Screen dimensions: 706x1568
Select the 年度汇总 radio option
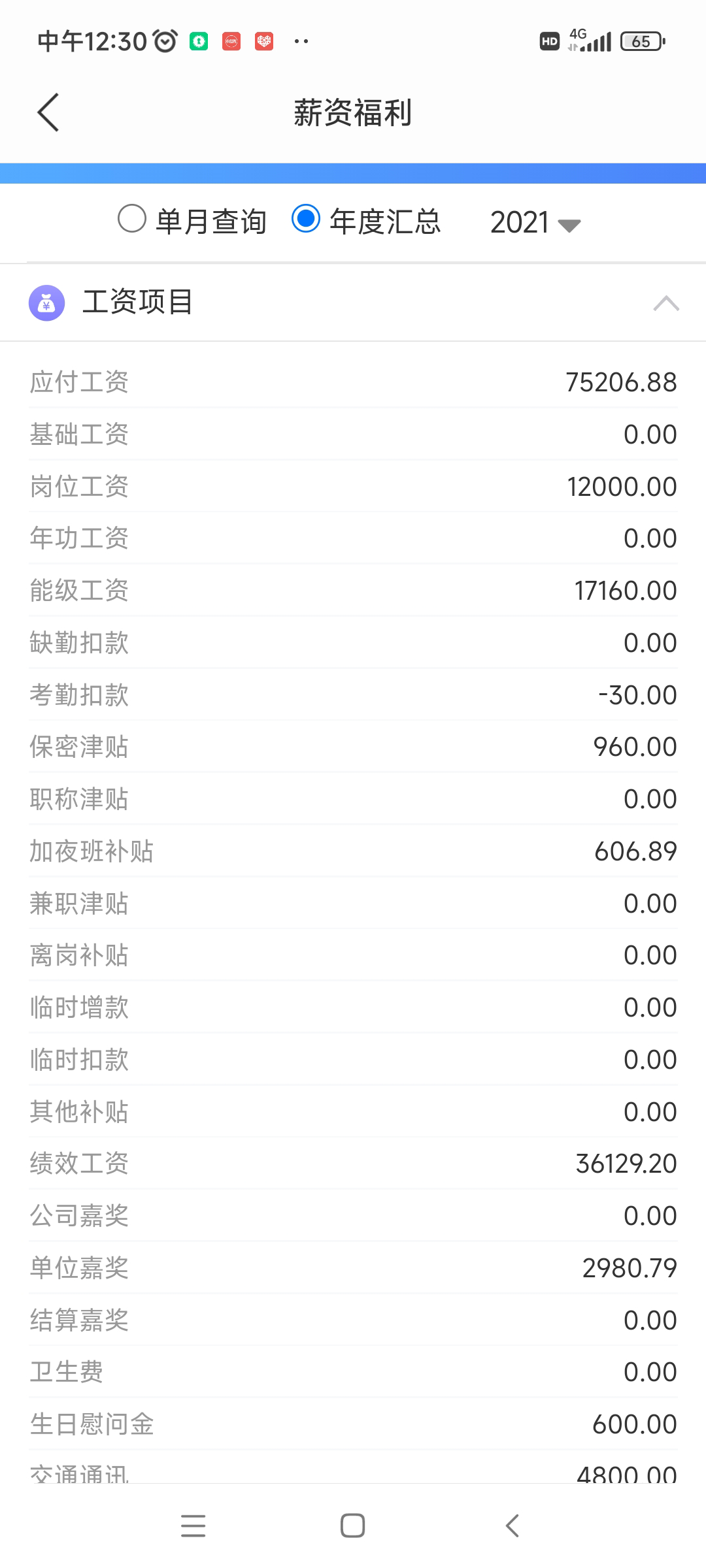[306, 219]
